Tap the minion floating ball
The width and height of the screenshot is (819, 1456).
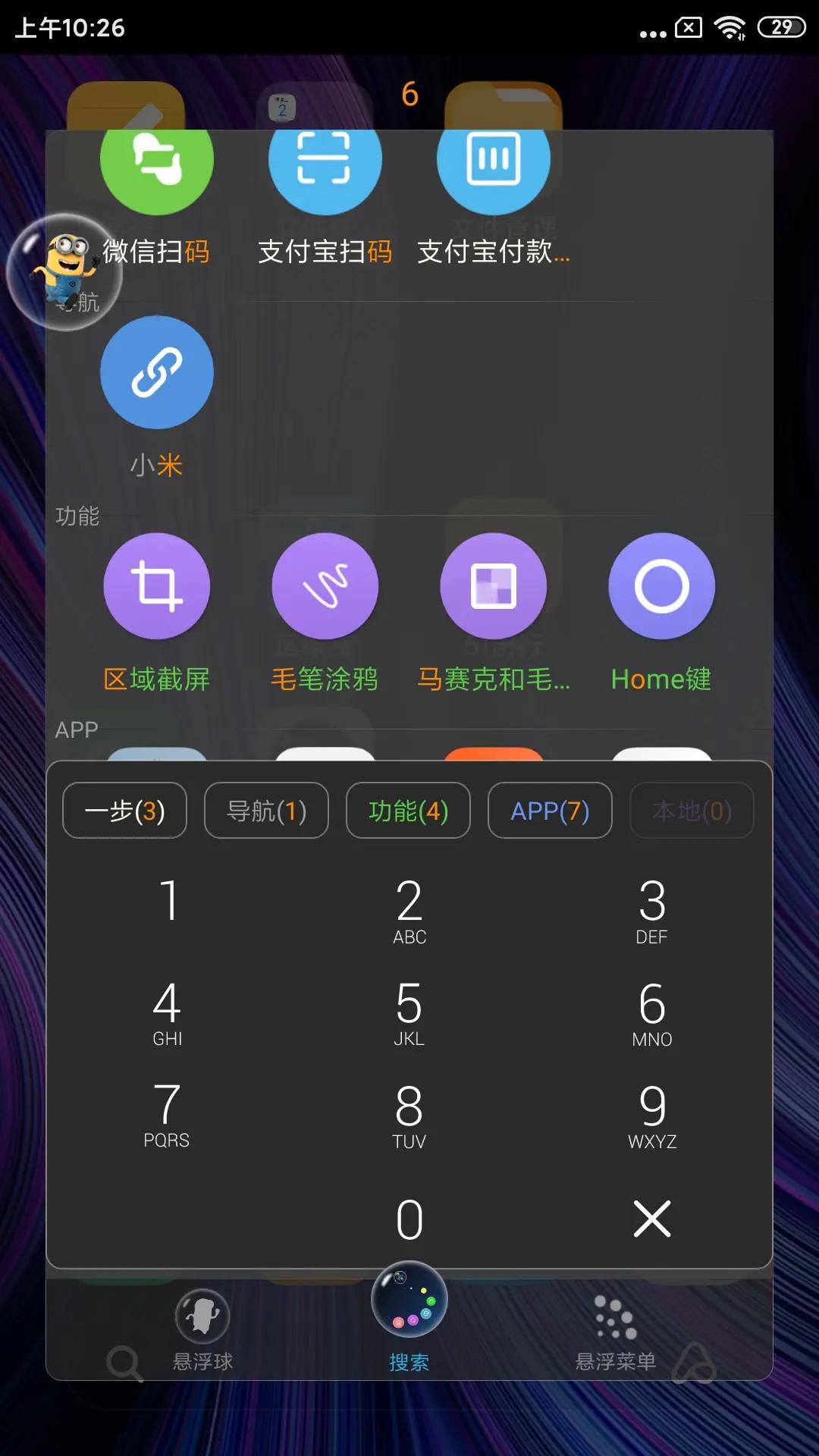[64, 271]
